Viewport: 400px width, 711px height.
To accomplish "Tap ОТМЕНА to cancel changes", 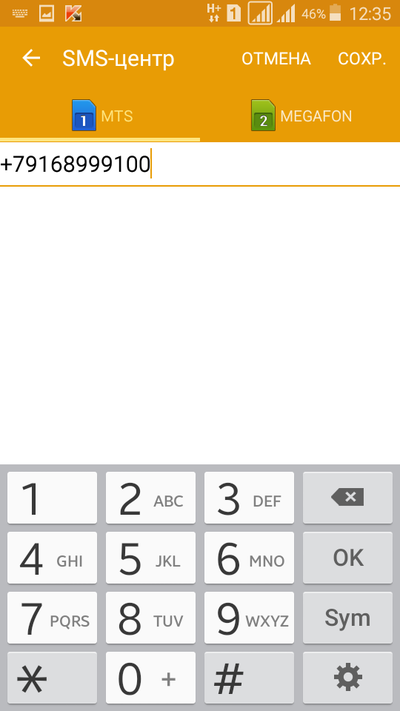I will (276, 59).
